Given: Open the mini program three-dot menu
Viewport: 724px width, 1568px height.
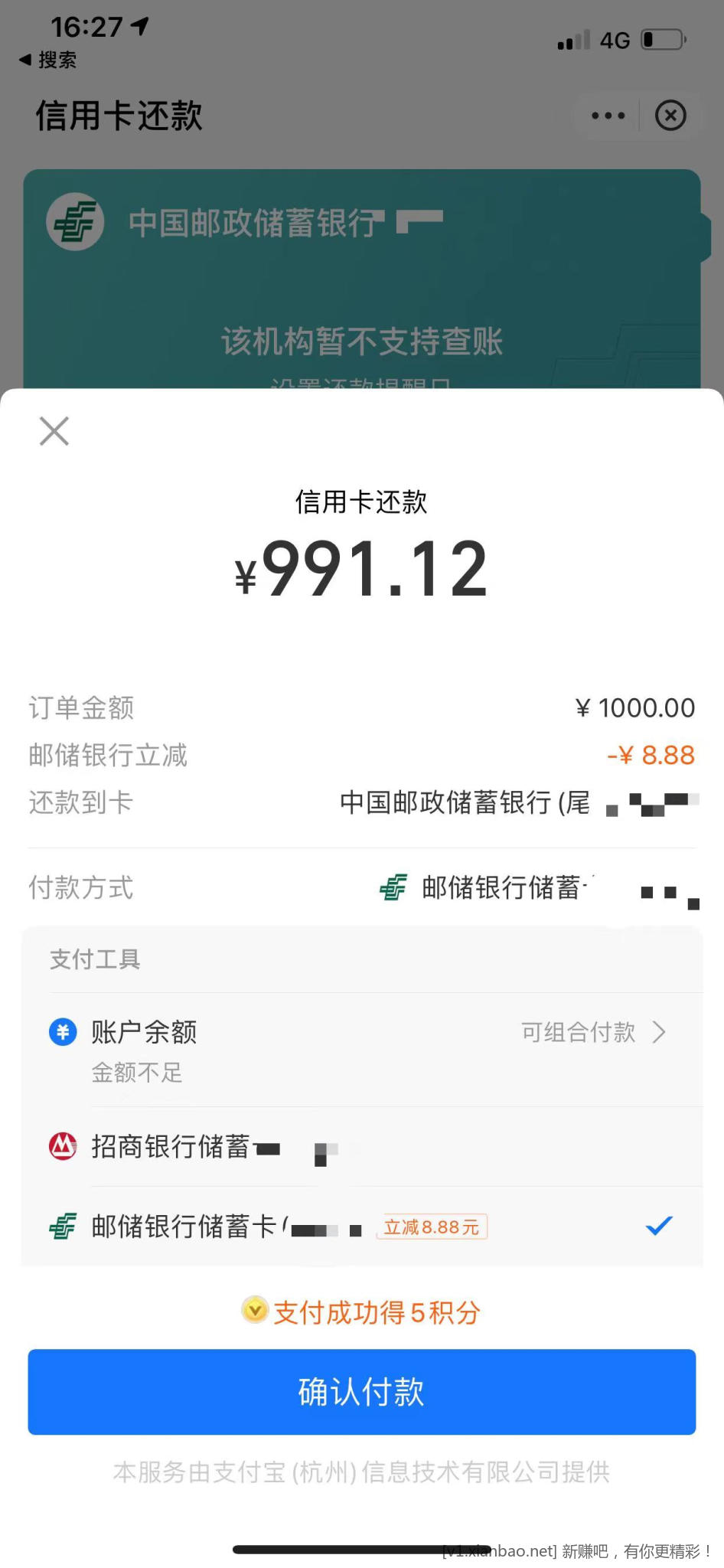Looking at the screenshot, I should click(x=608, y=116).
